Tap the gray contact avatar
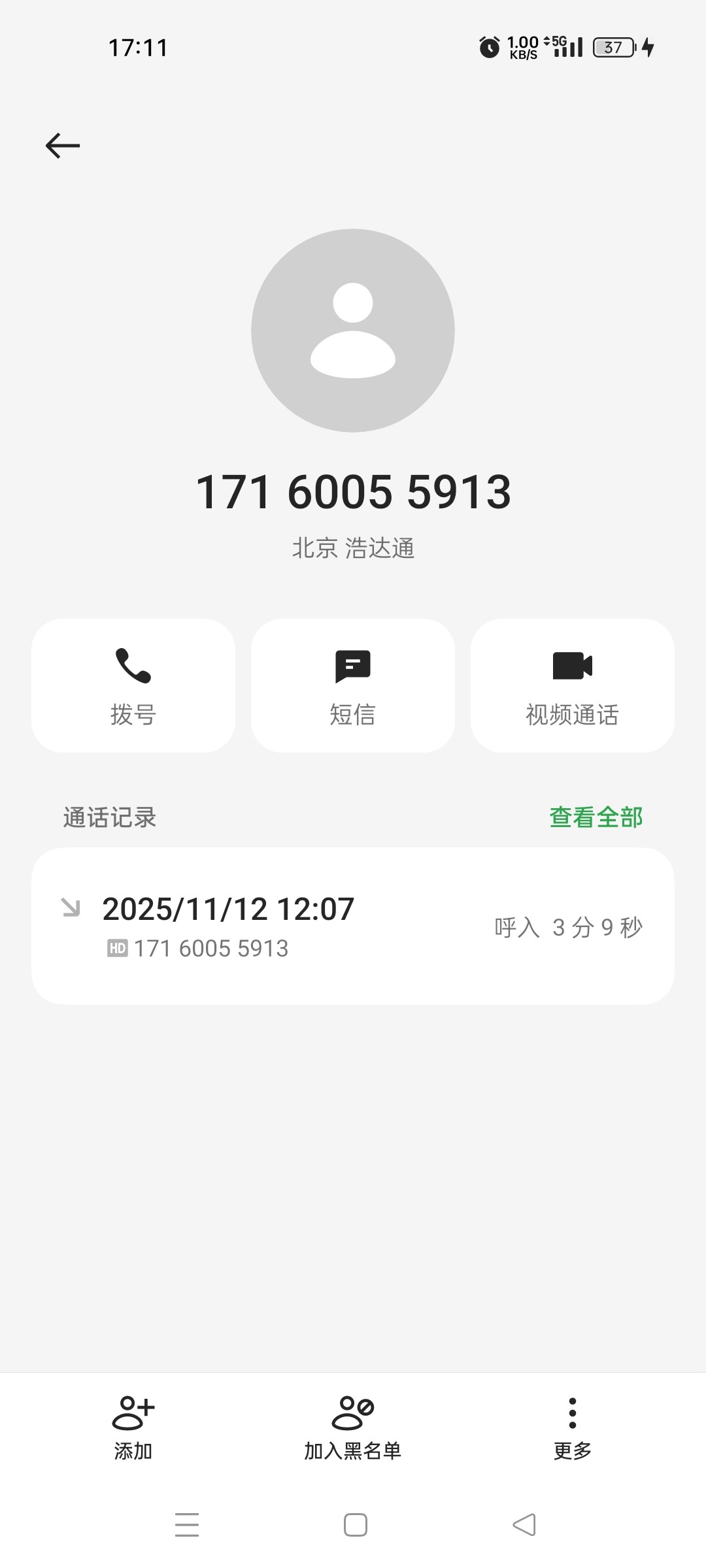Screen dimensions: 706x1568 (353, 331)
